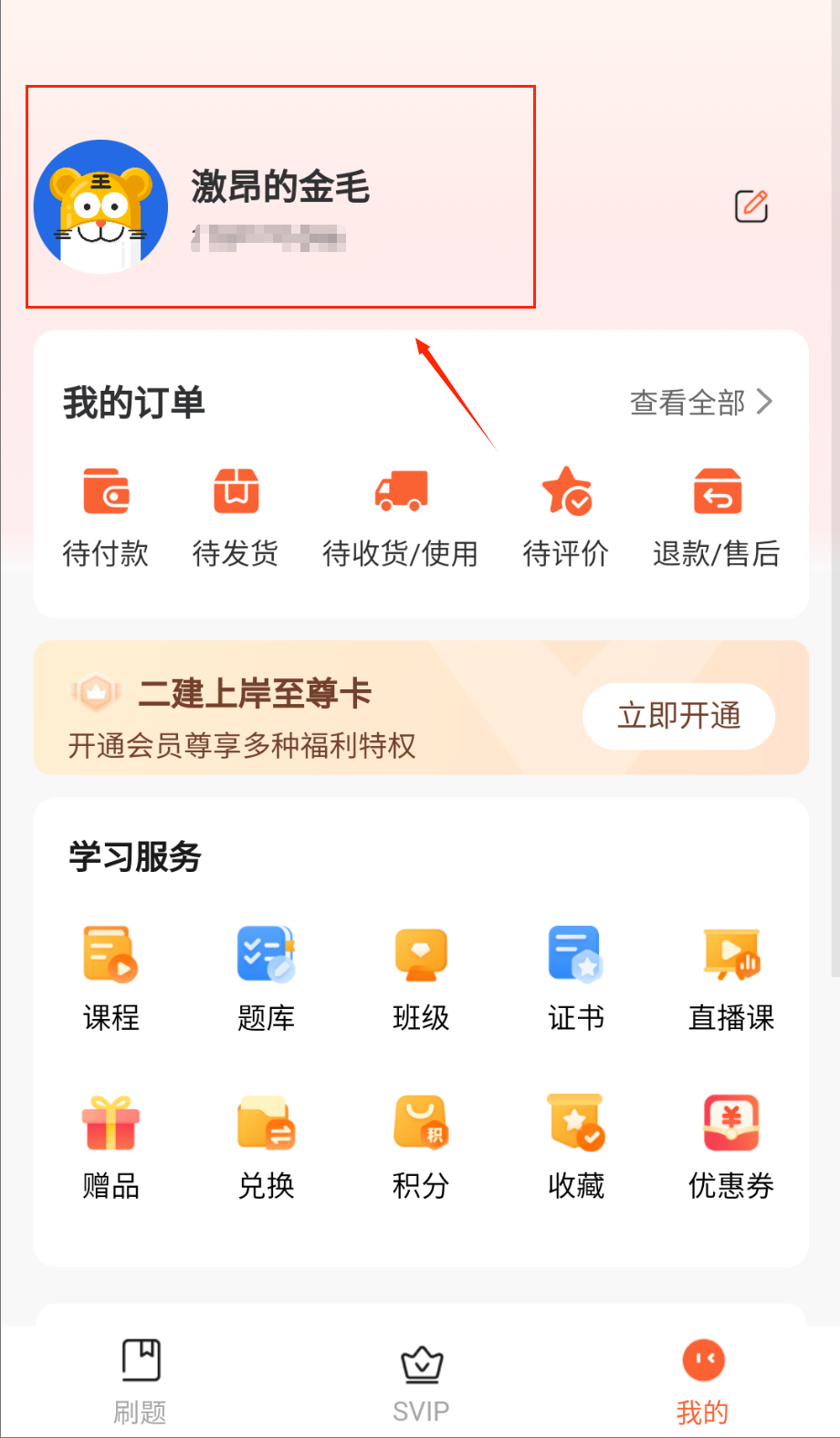Open 待付款 pending payment orders
The height and width of the screenshot is (1438, 840).
tap(106, 515)
